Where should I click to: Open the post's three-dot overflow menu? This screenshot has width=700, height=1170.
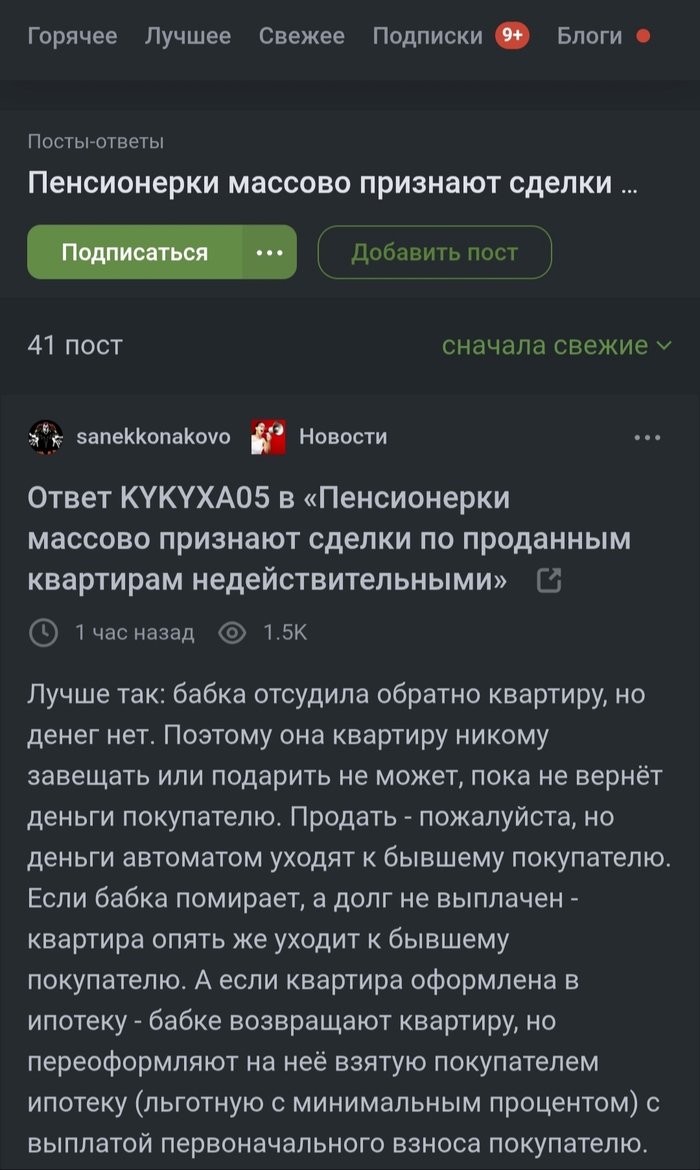647,437
